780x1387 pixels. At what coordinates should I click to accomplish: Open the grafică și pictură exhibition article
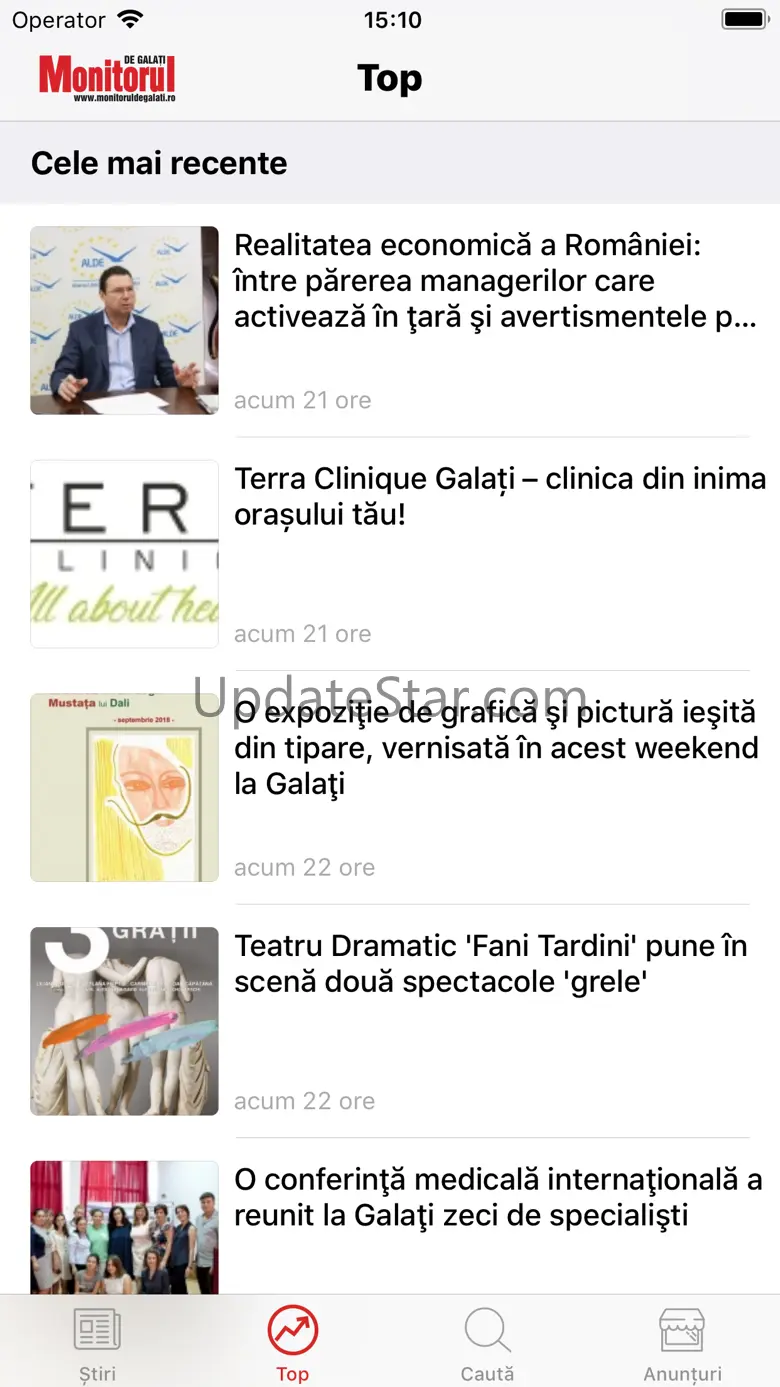[x=494, y=748]
